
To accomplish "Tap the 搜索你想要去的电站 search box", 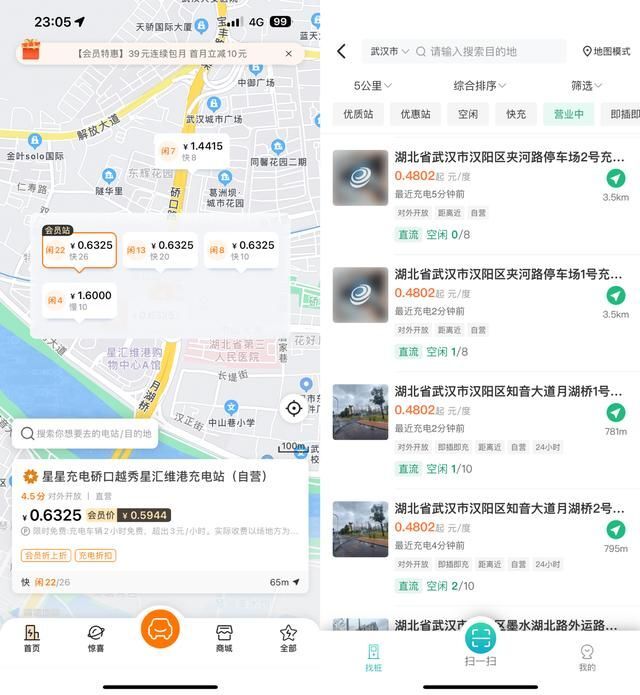I will pos(88,433).
